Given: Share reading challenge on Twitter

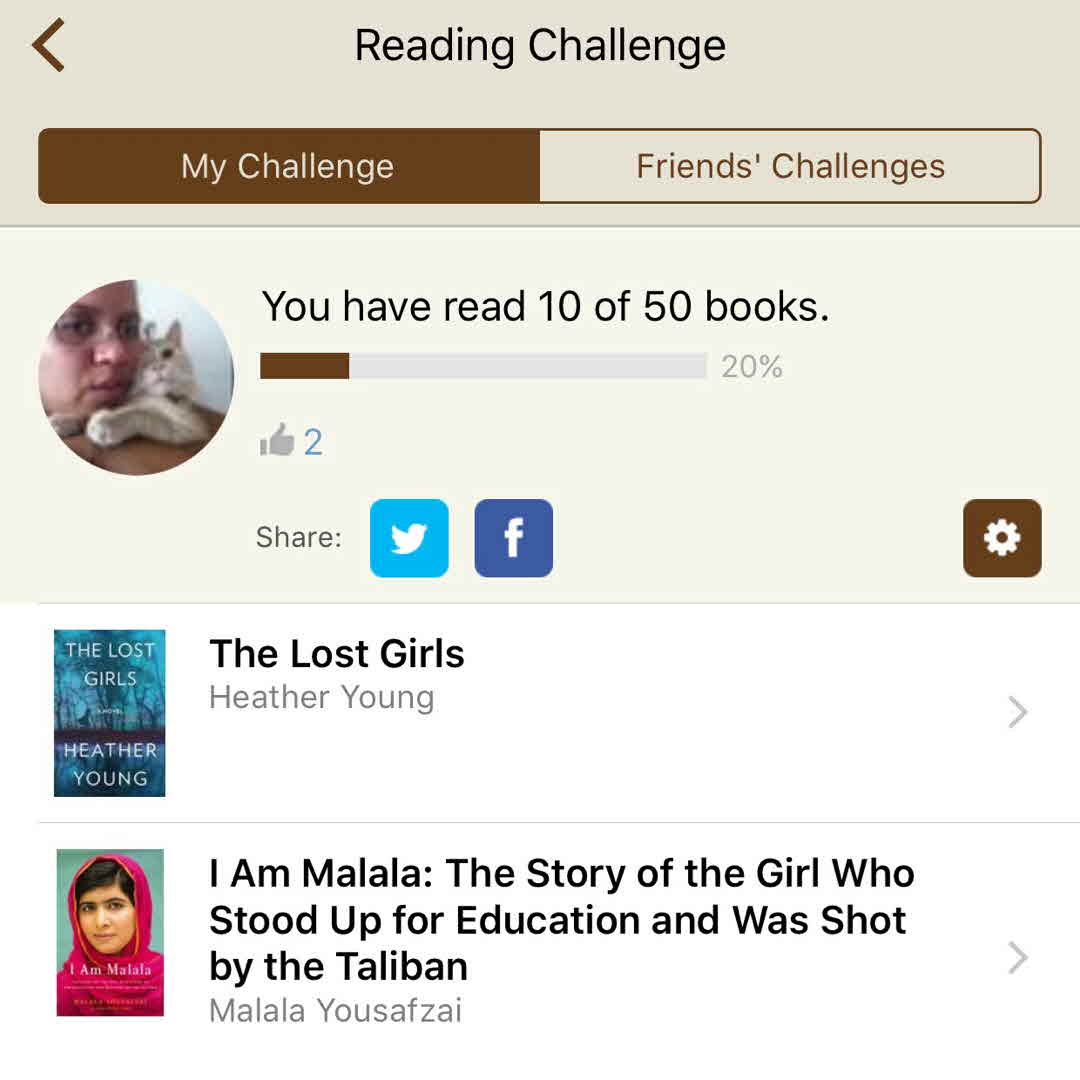Looking at the screenshot, I should pyautogui.click(x=409, y=538).
